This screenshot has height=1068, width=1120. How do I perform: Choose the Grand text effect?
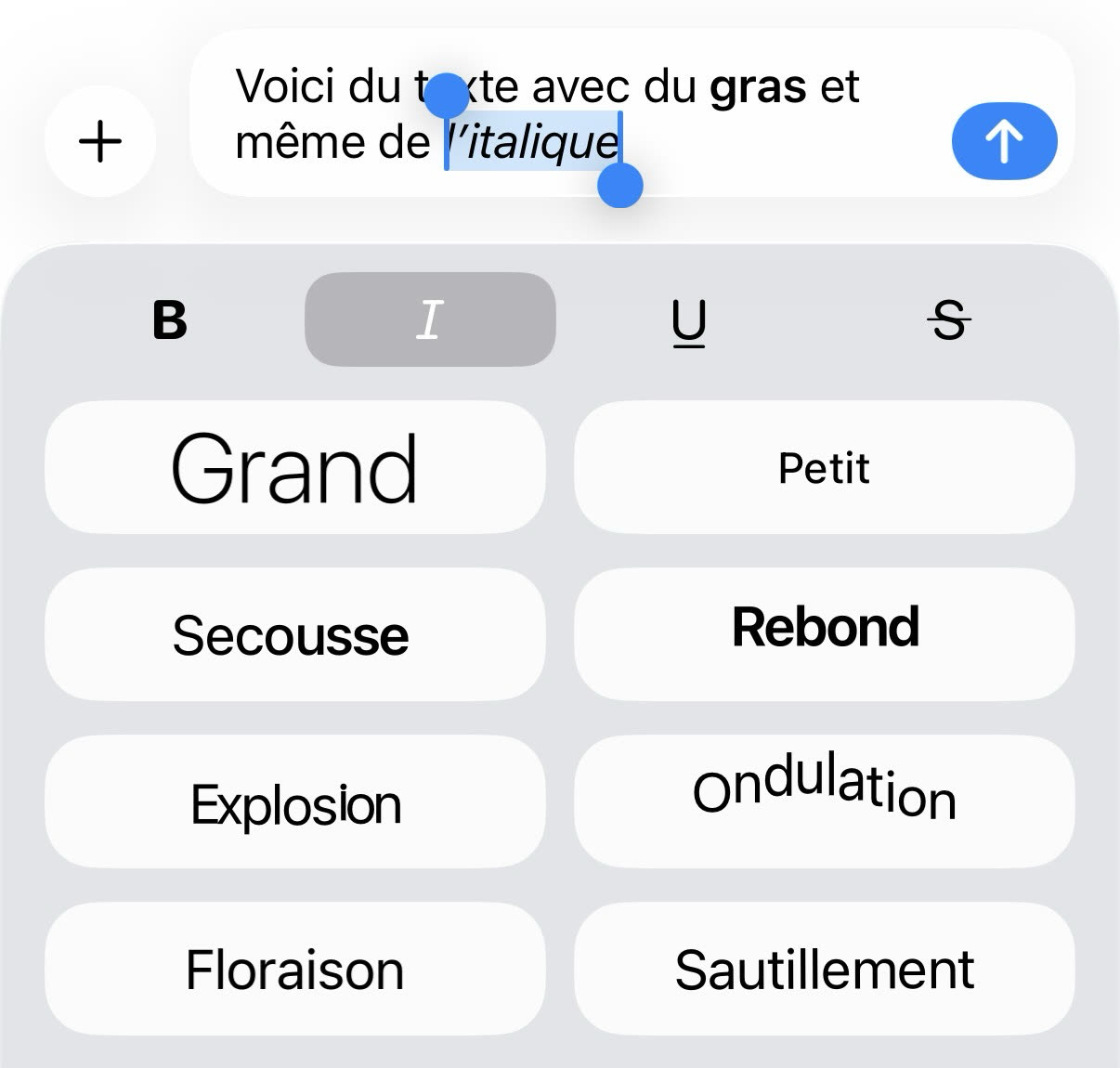(294, 468)
